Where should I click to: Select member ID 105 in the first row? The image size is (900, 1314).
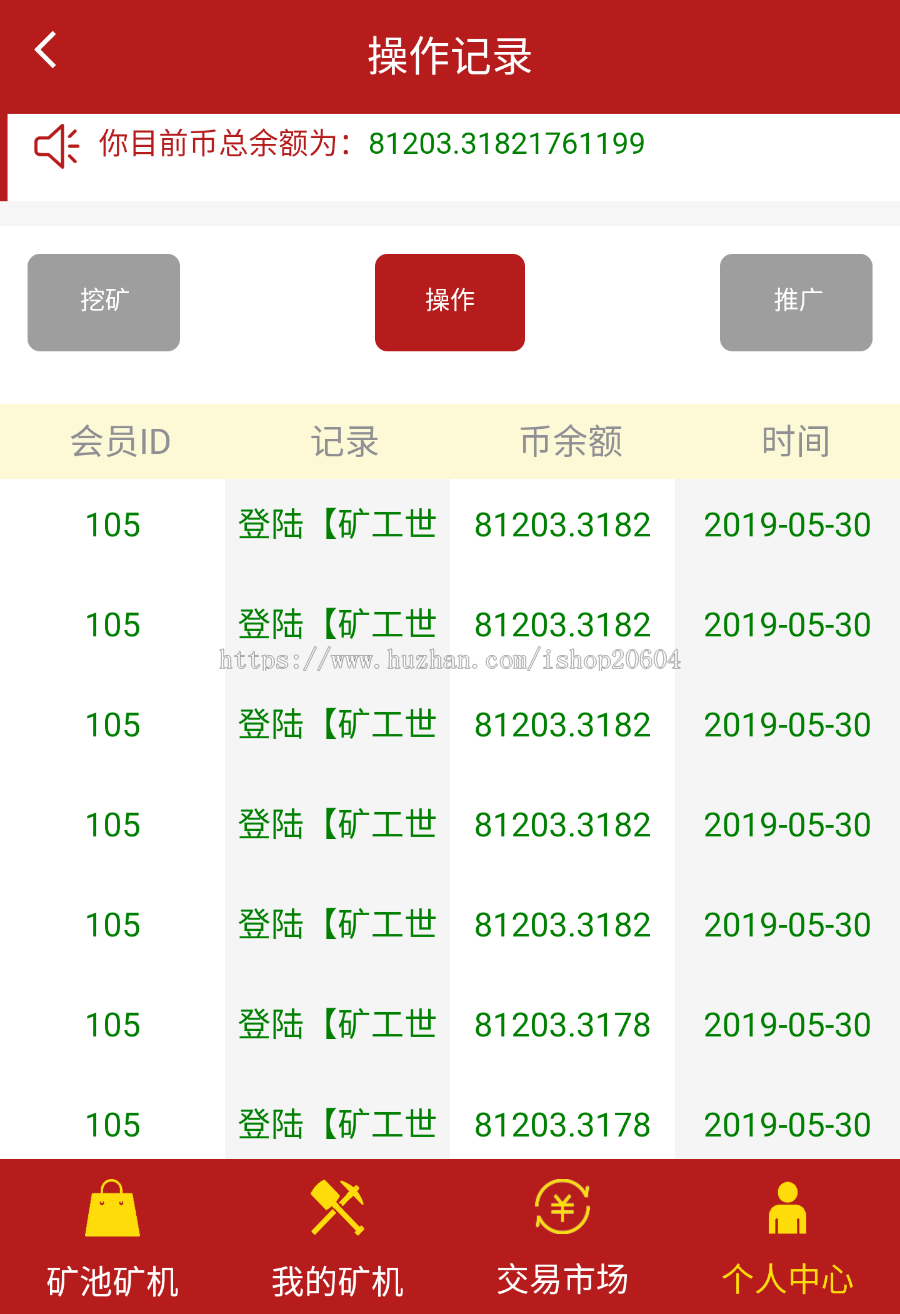tap(111, 524)
